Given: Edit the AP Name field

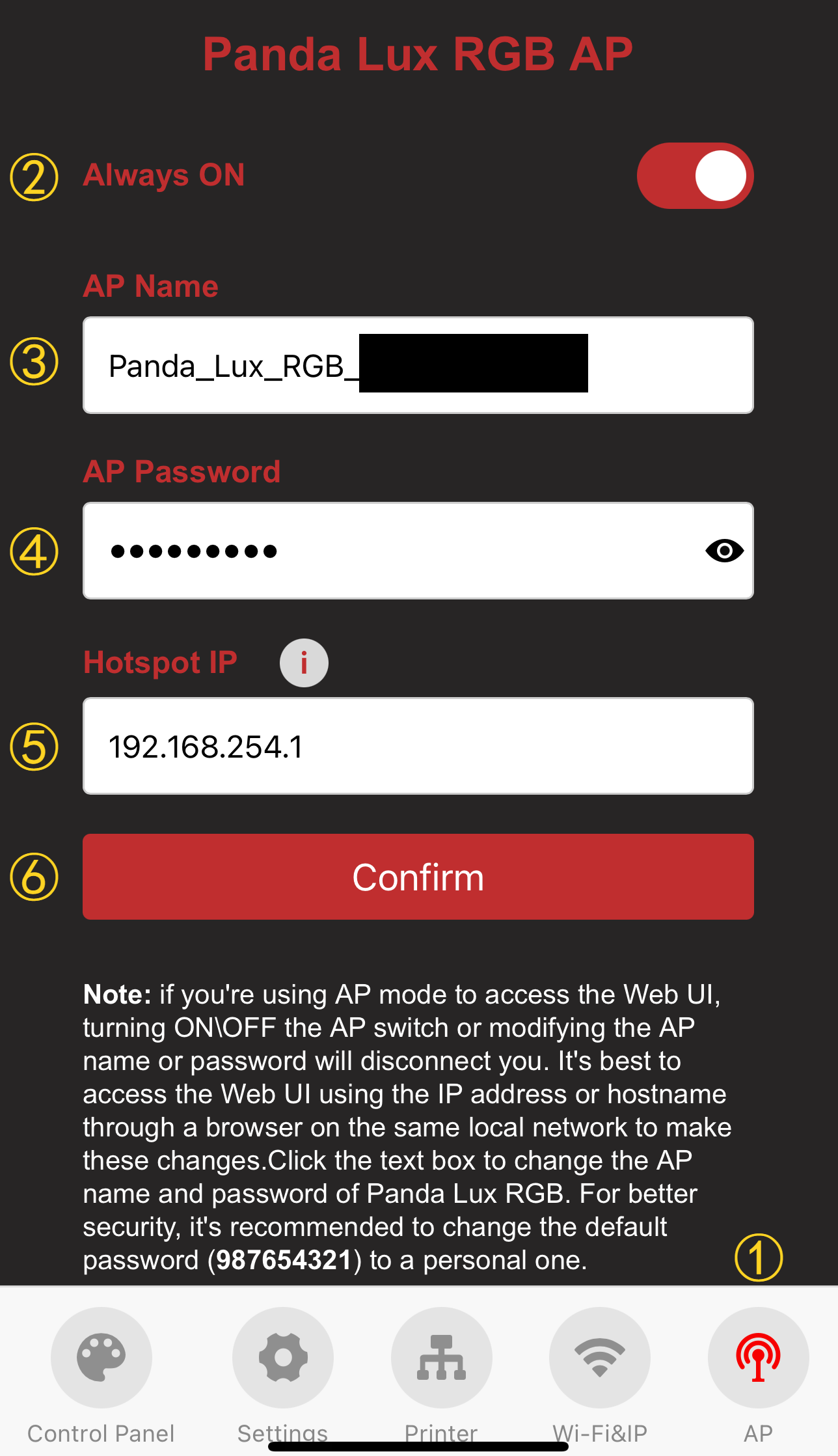Looking at the screenshot, I should coord(418,365).
